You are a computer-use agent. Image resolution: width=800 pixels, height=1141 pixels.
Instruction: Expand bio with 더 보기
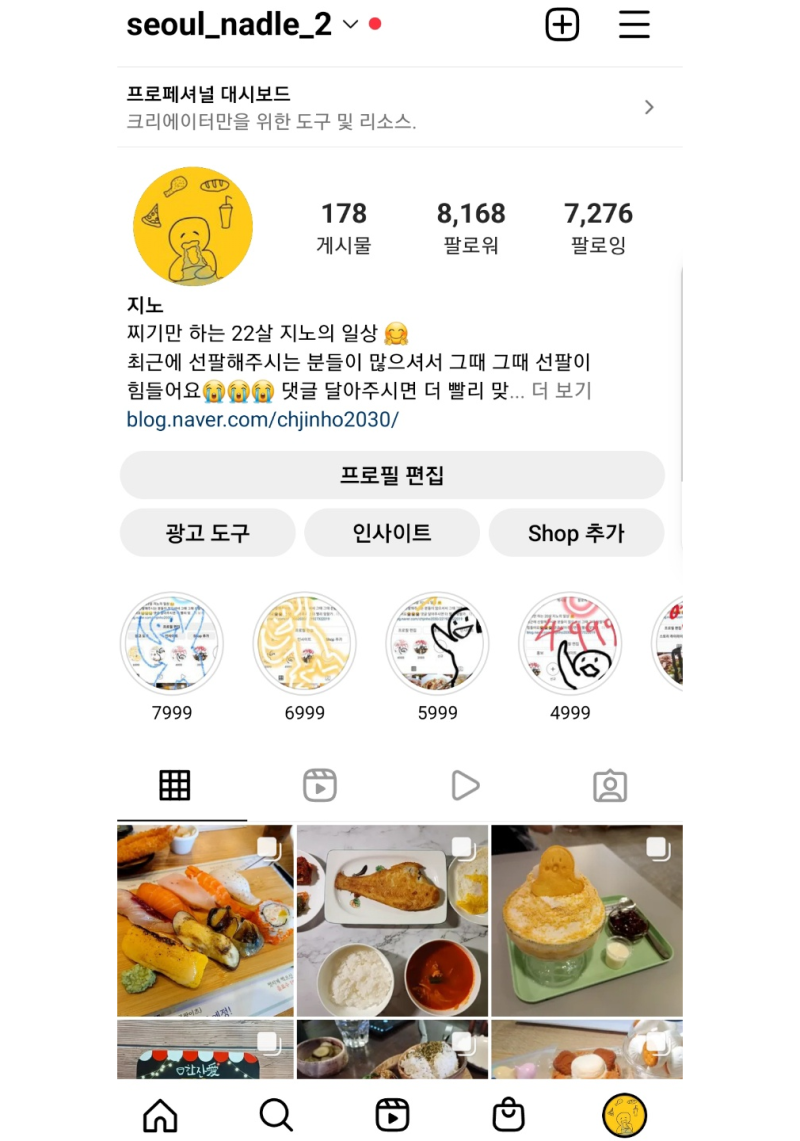tap(561, 391)
